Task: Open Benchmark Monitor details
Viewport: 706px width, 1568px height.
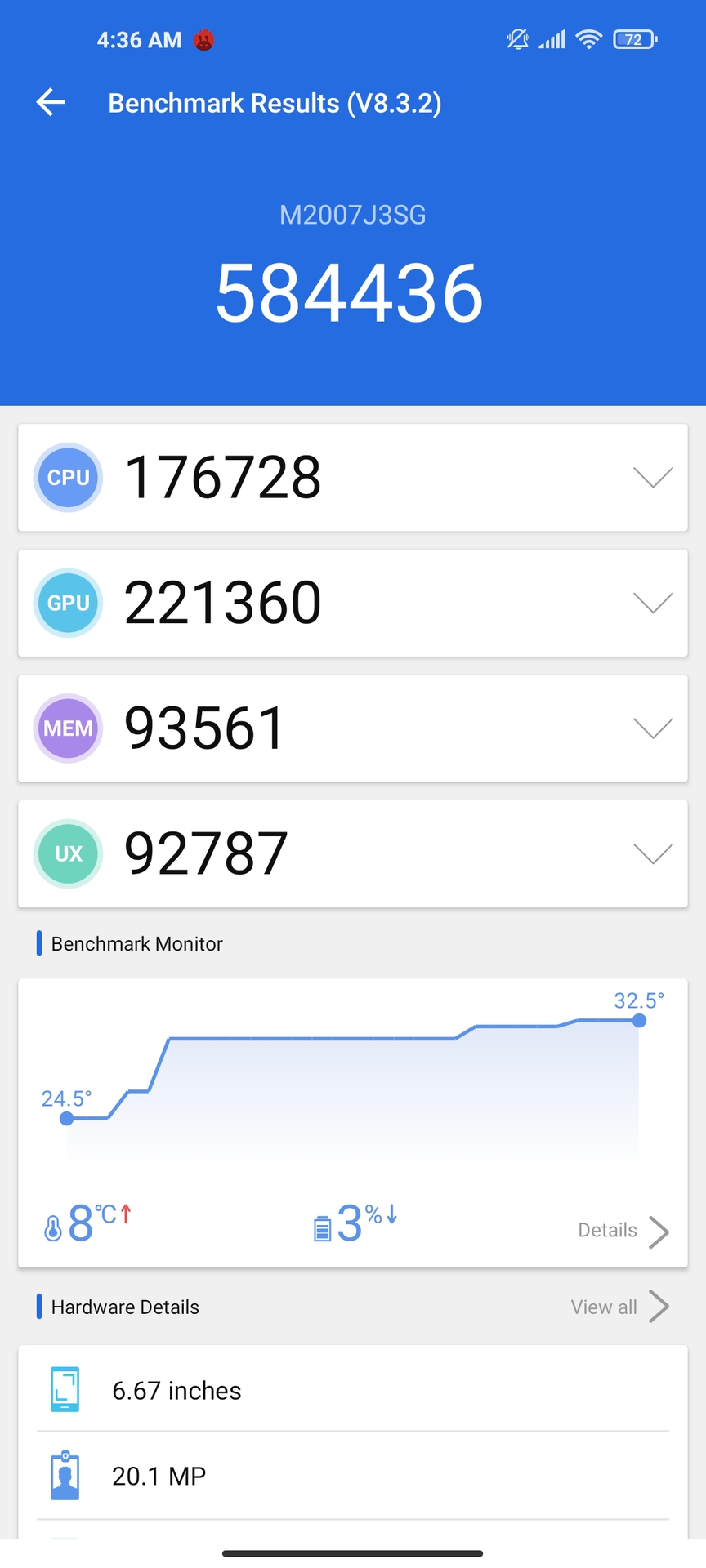Action: pyautogui.click(x=623, y=1231)
